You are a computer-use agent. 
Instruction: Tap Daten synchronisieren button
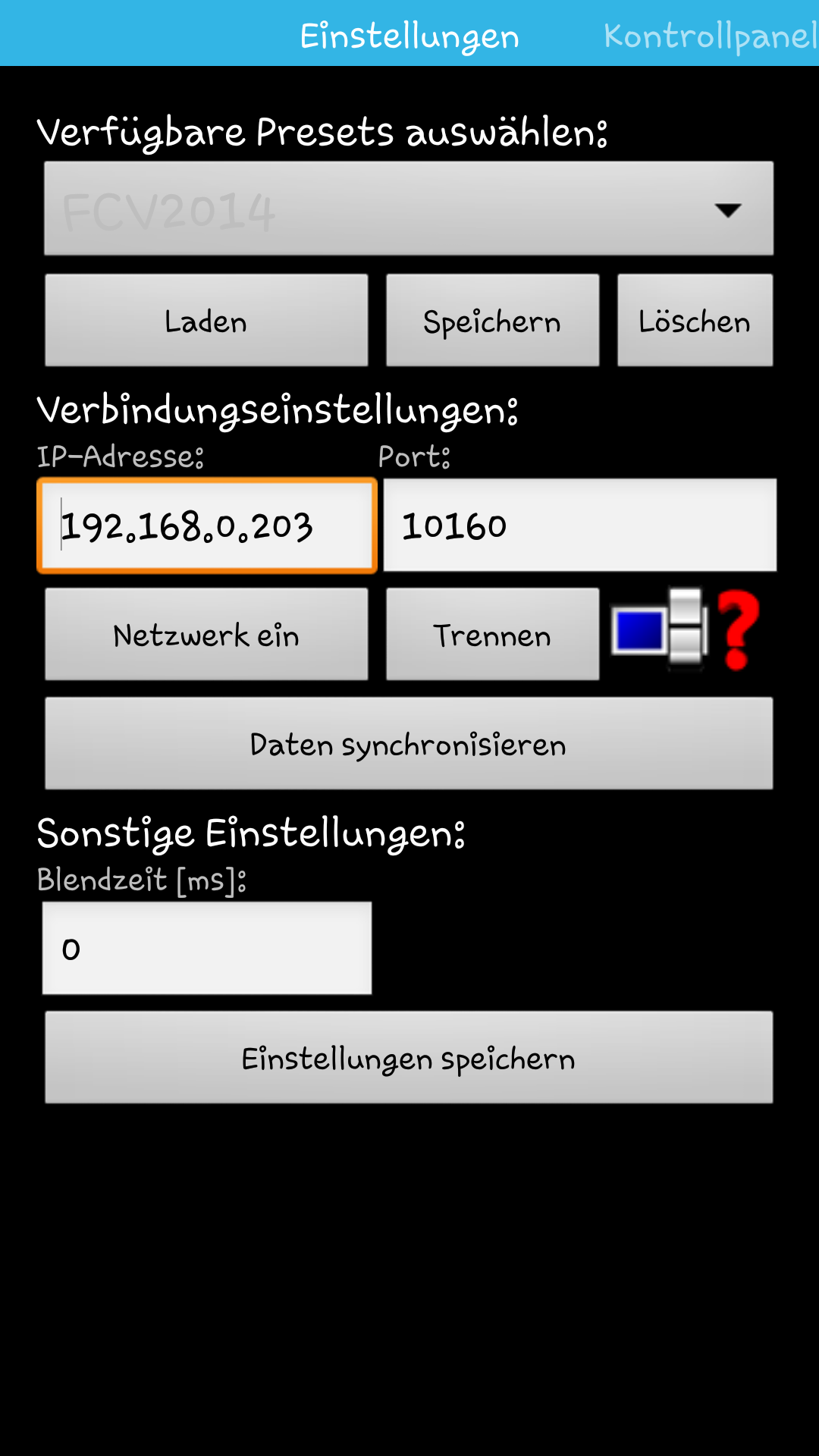409,744
